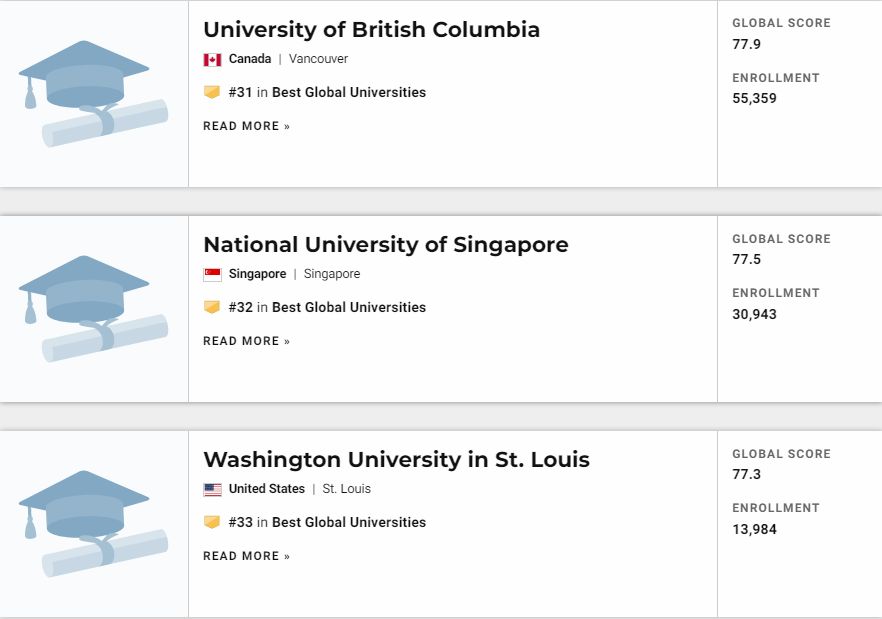Open Washington University in St. Louis title link
This screenshot has width=882, height=619.
click(396, 460)
